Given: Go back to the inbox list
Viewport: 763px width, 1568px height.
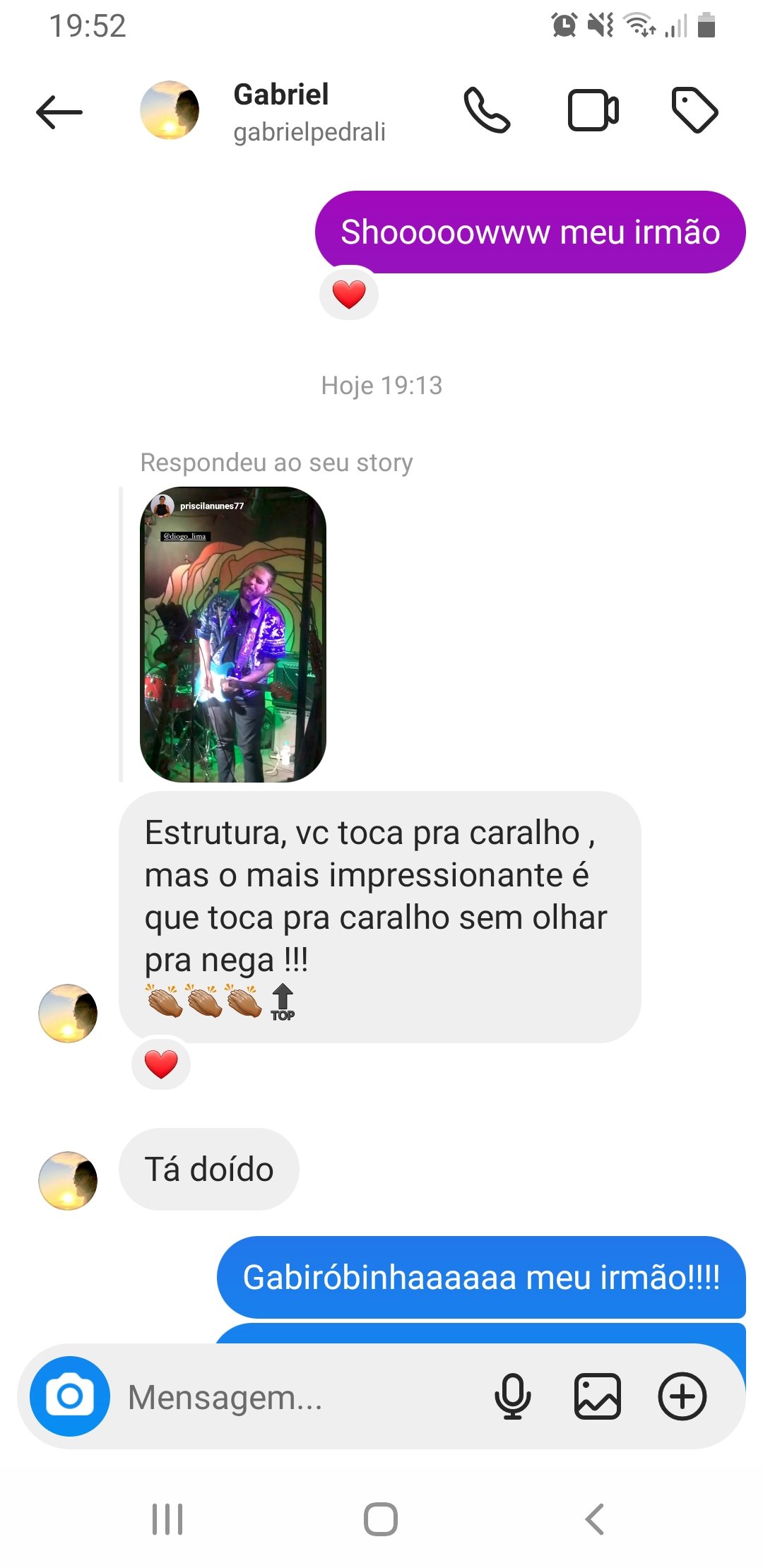Looking at the screenshot, I should pos(59,112).
